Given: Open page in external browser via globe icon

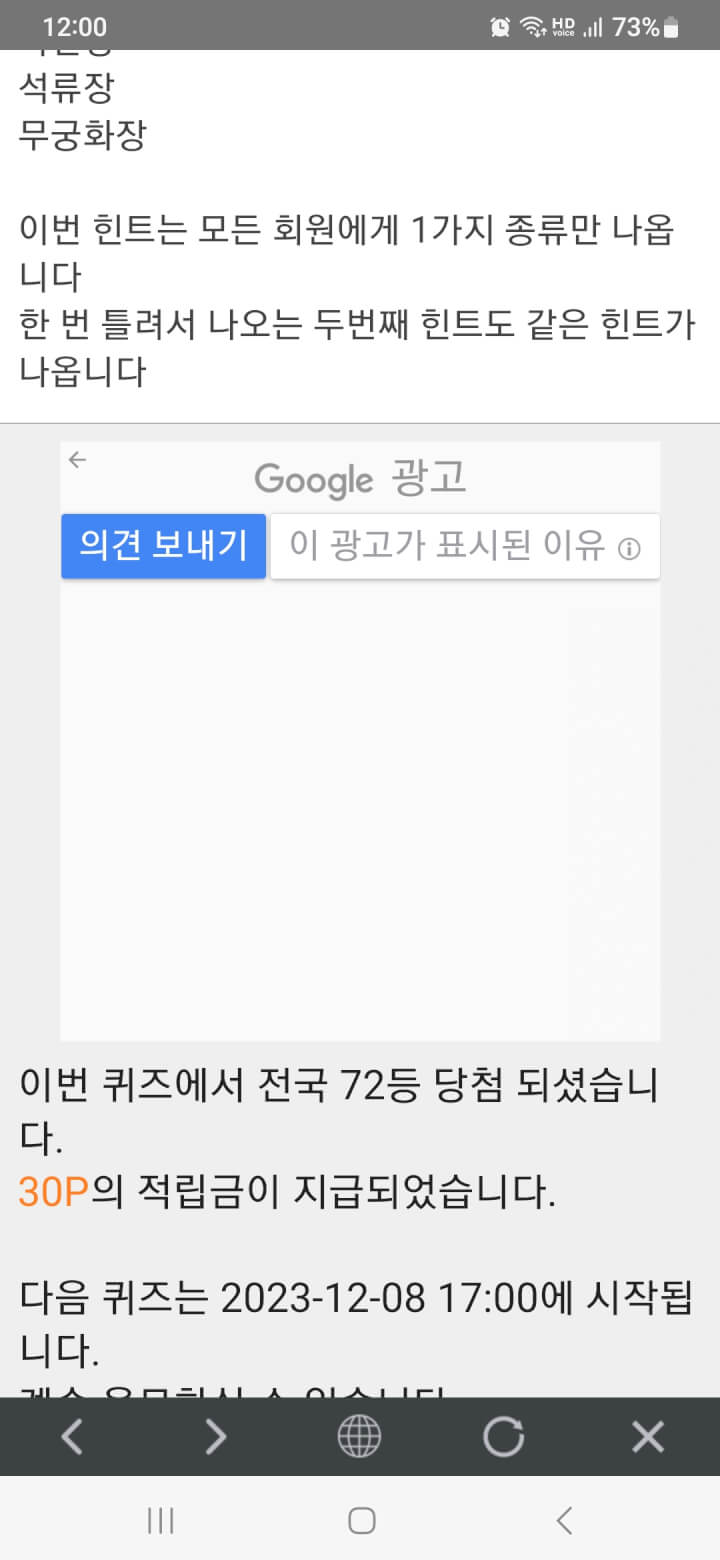Looking at the screenshot, I should pyautogui.click(x=359, y=1437).
